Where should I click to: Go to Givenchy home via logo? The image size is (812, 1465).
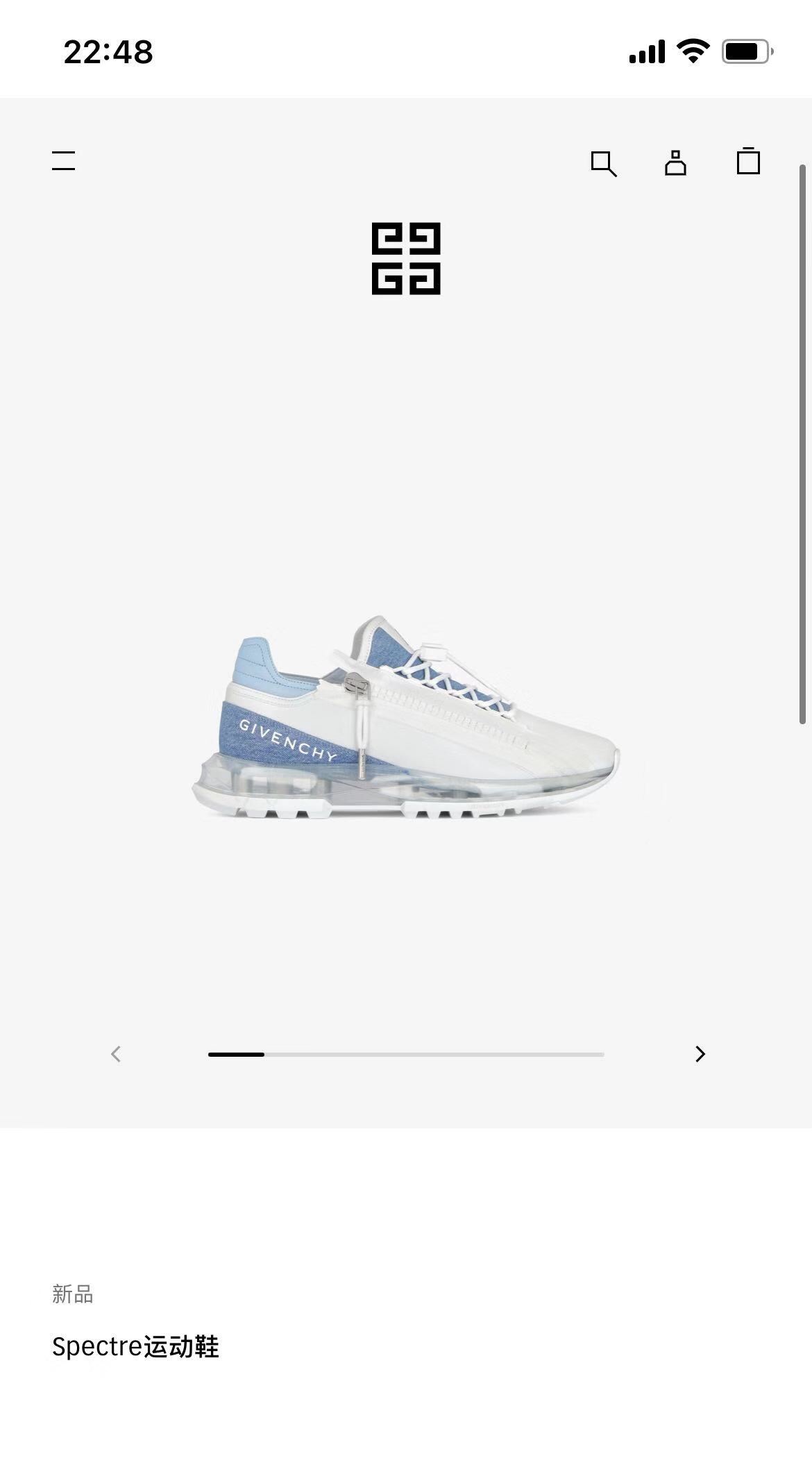click(406, 258)
